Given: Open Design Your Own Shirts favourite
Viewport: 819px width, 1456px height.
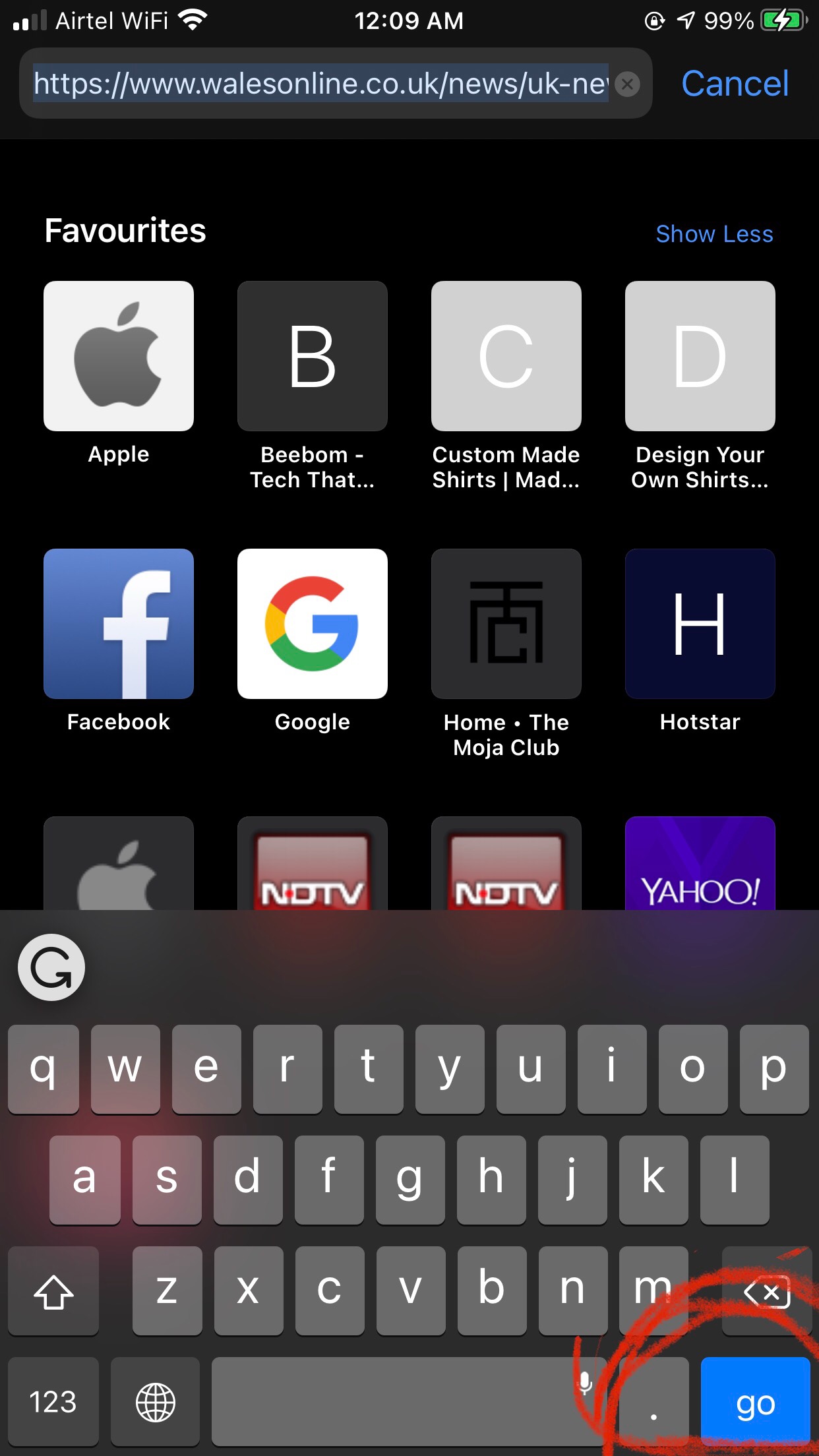Looking at the screenshot, I should pyautogui.click(x=700, y=357).
